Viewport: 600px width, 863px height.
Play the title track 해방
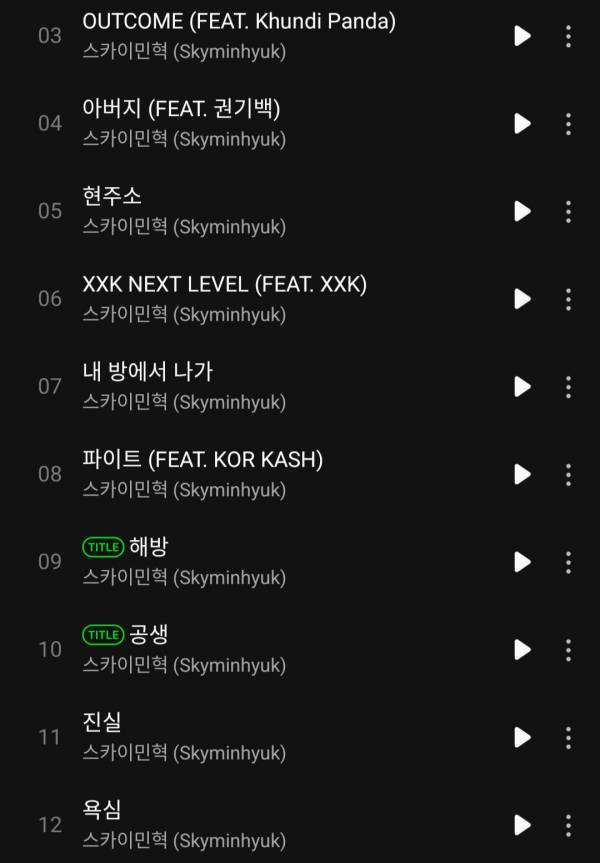coord(522,562)
